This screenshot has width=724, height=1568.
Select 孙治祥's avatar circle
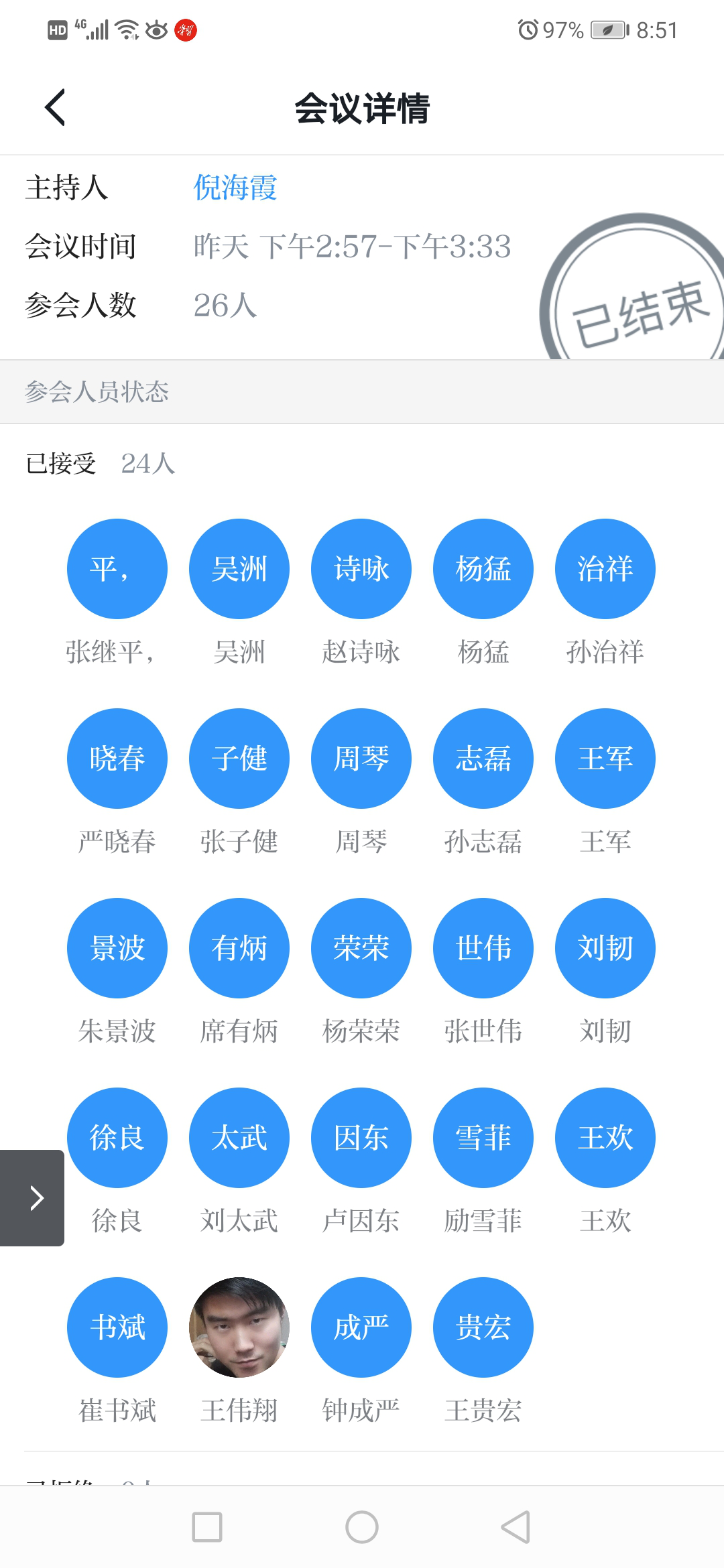coord(605,568)
